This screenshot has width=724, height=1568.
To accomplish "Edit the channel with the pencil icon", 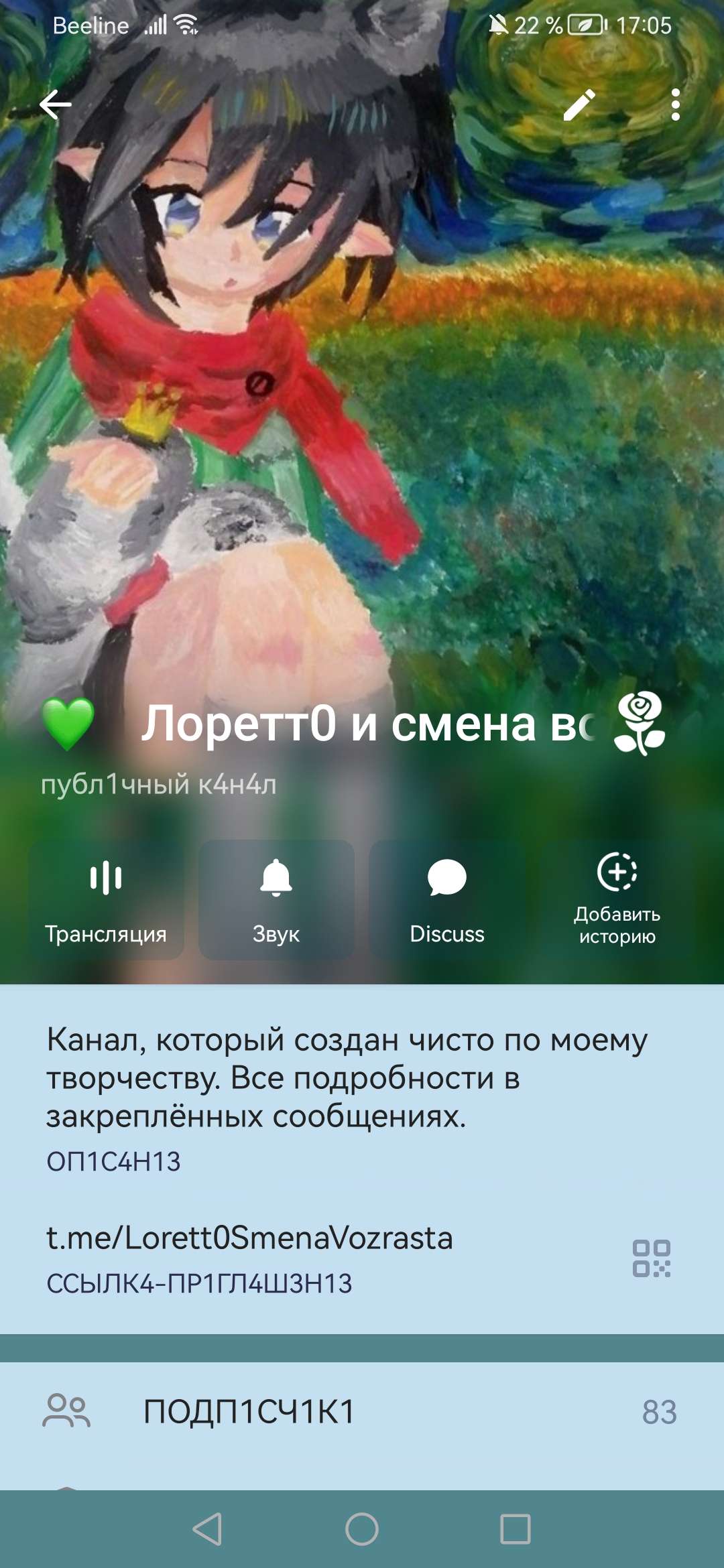I will (579, 105).
